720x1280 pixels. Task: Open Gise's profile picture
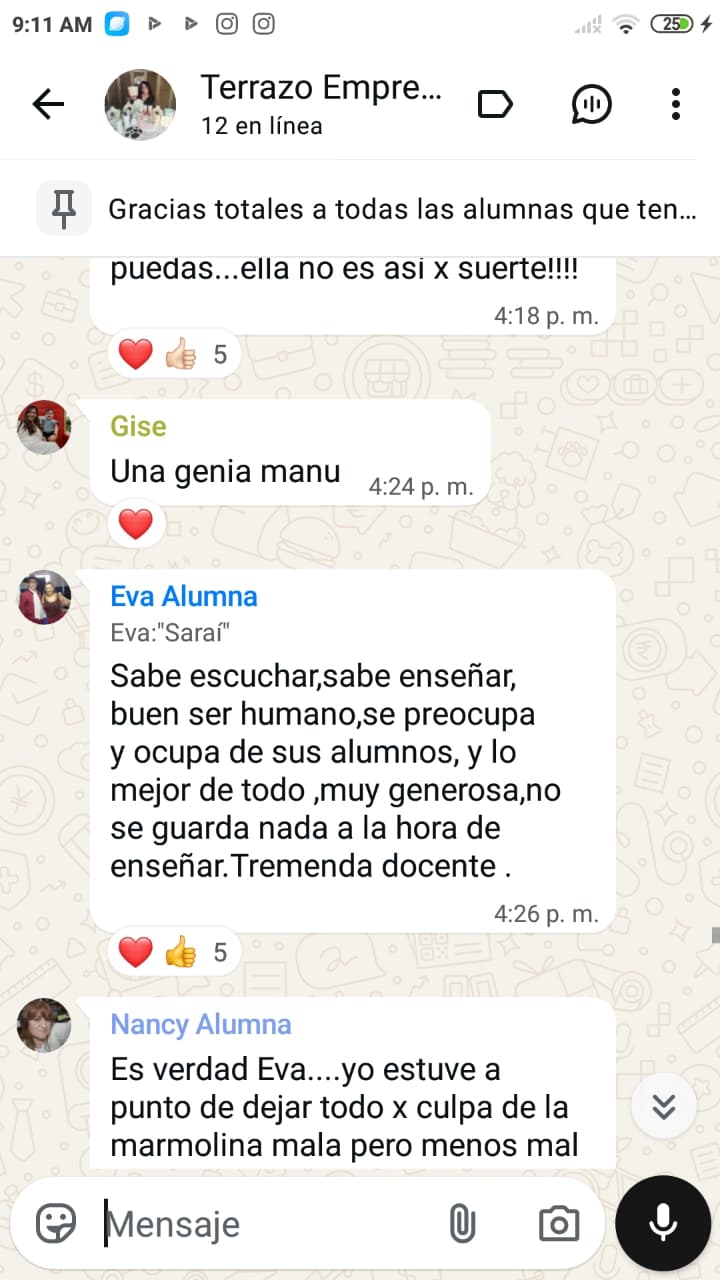(44, 427)
